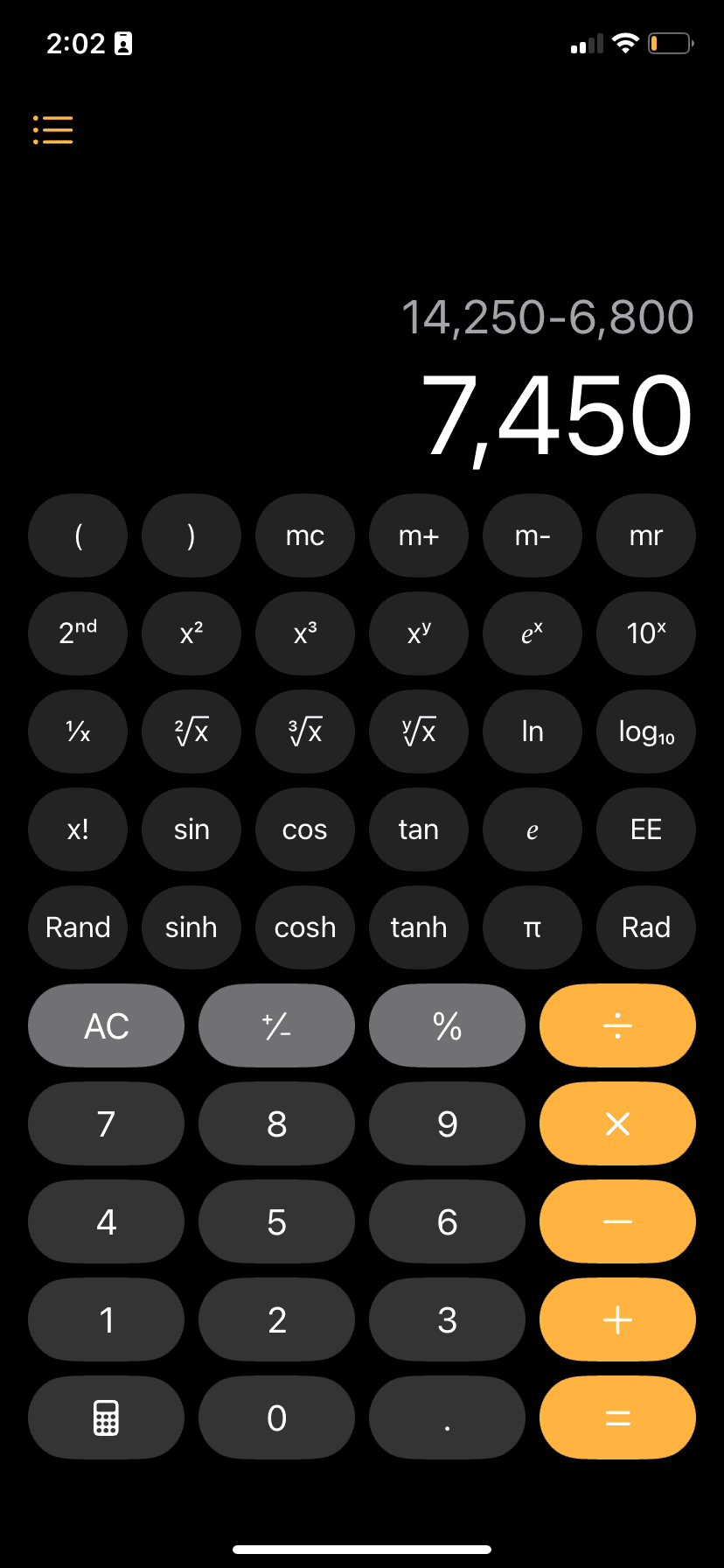
Task: Toggle the sign with the +/- key
Action: pos(276,1025)
